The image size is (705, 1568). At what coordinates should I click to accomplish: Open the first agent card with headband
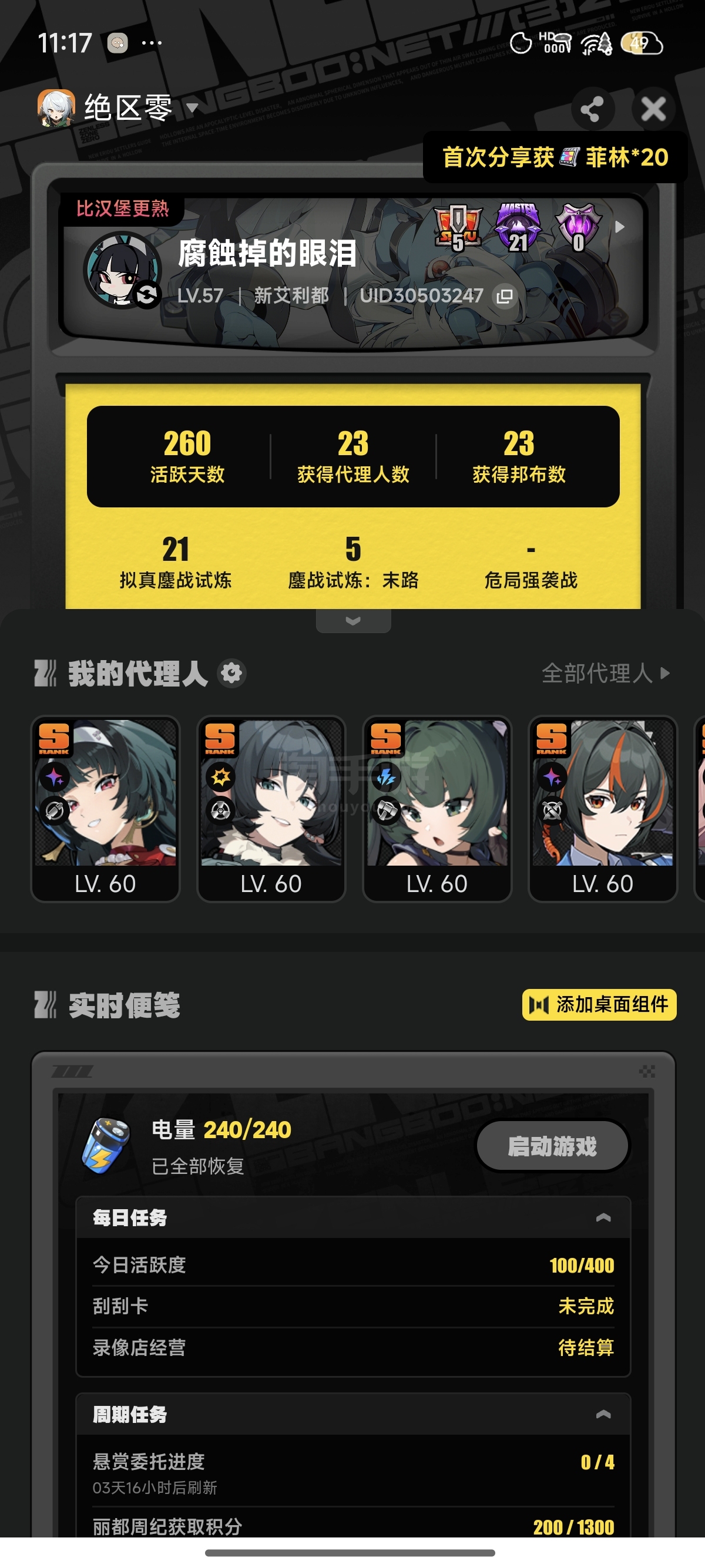105,809
